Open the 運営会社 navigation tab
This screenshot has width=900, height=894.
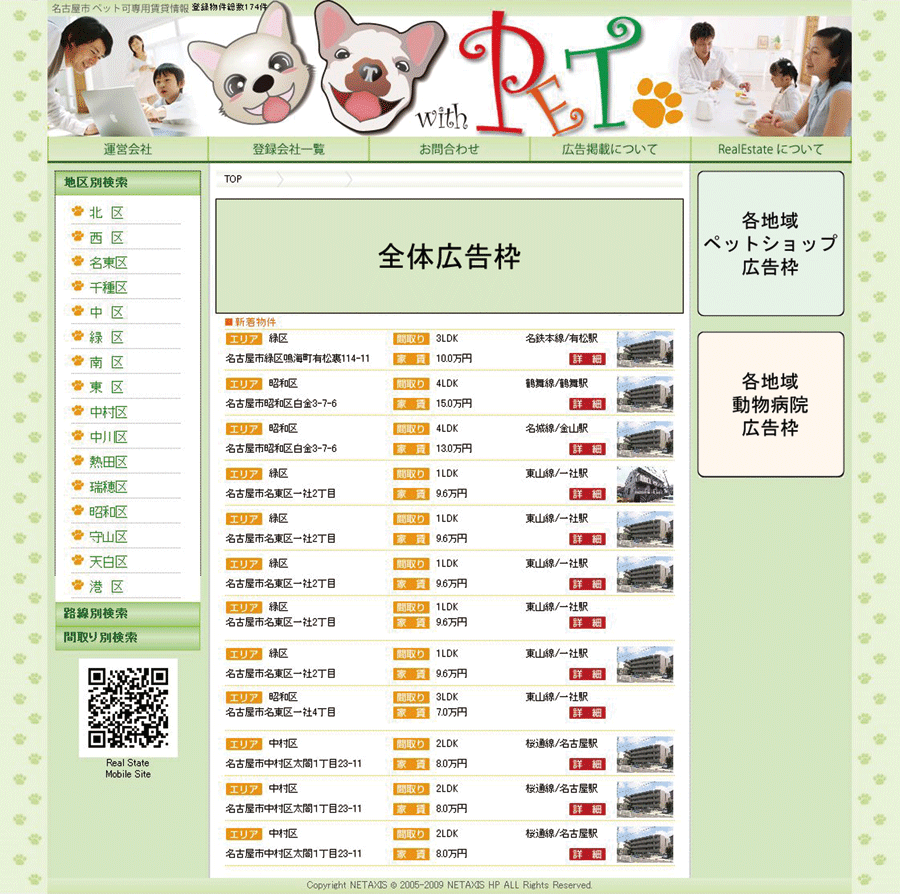coord(128,149)
